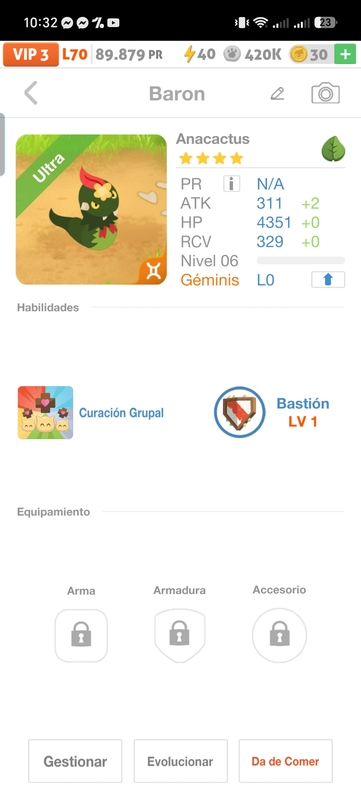361x800 pixels.
Task: Show PR info with the i icon
Action: 231,184
